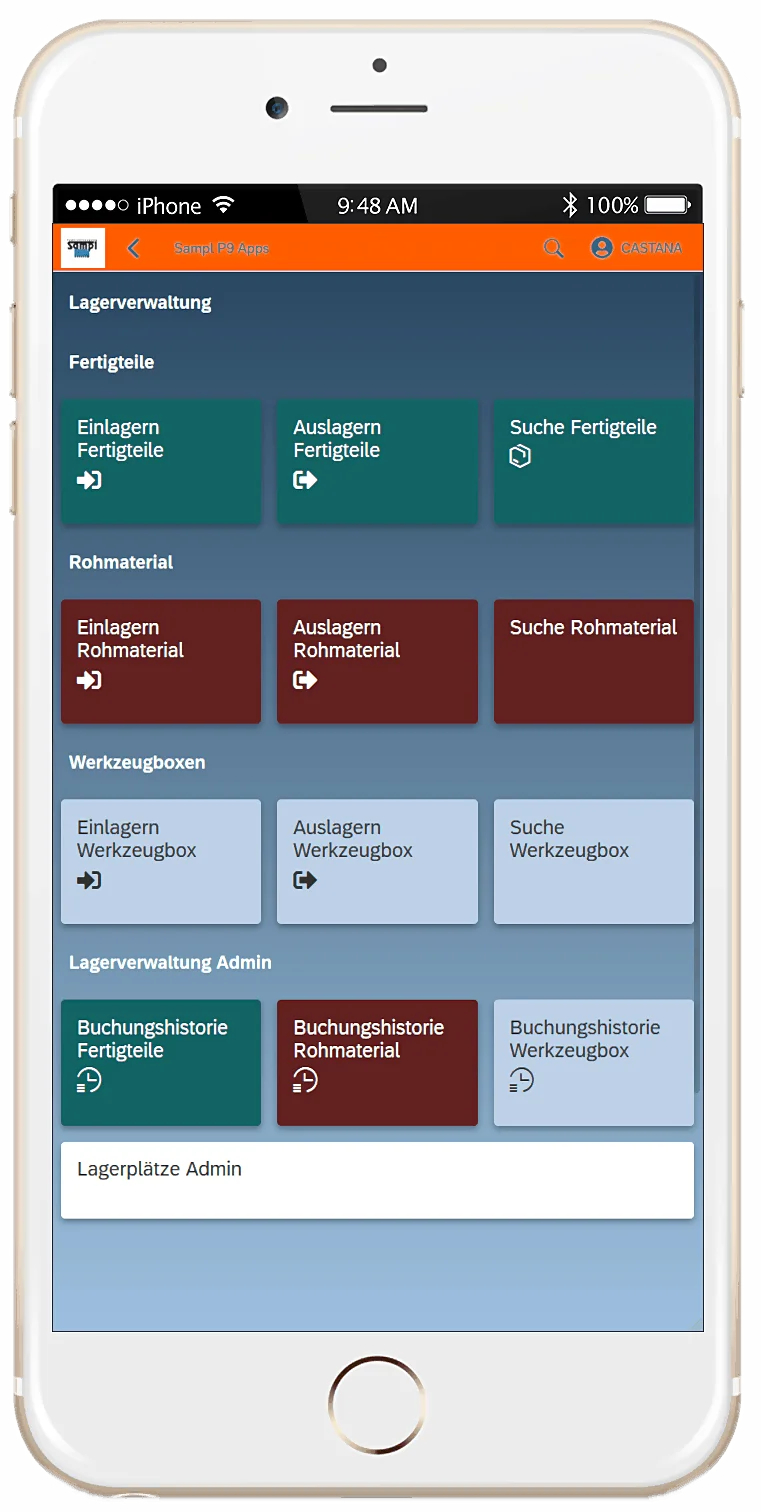The height and width of the screenshot is (1512, 761).
Task: Open Auslagern Werkzeugbox tile
Action: click(x=377, y=861)
